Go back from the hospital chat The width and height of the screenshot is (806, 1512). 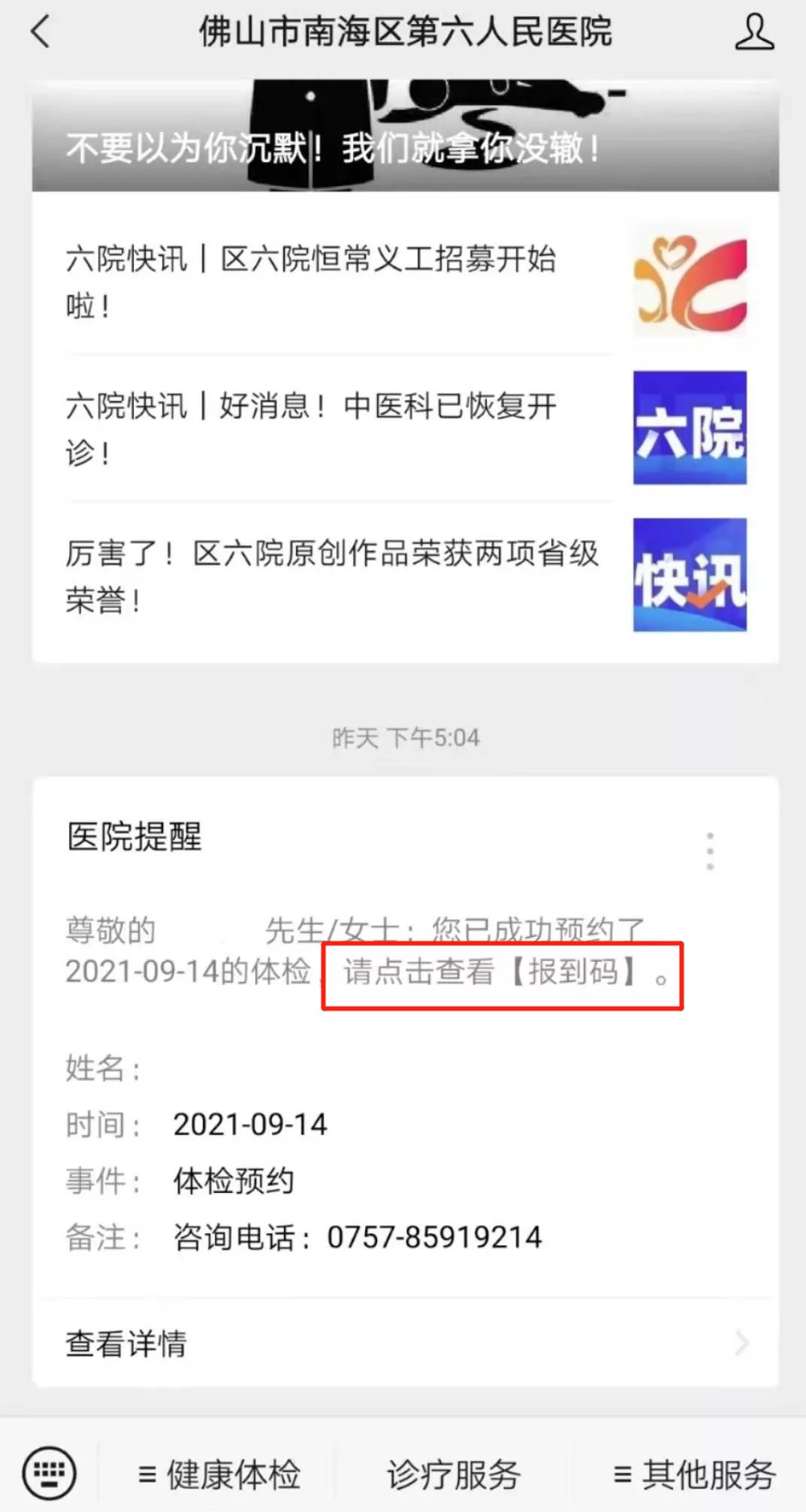click(x=41, y=32)
